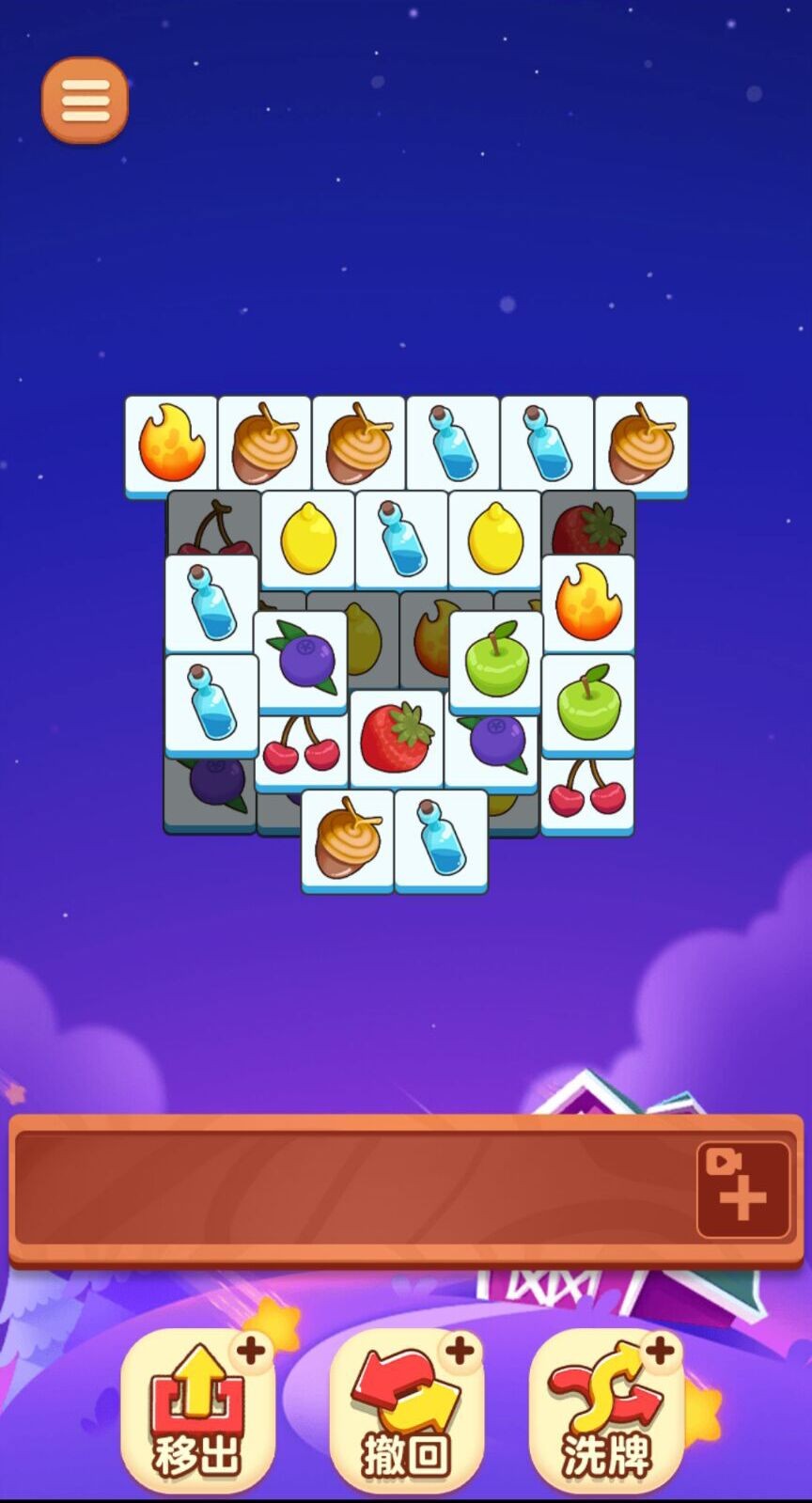Image resolution: width=812 pixels, height=1503 pixels.
Task: Tap the flame tile above the green apple
Action: 588,602
